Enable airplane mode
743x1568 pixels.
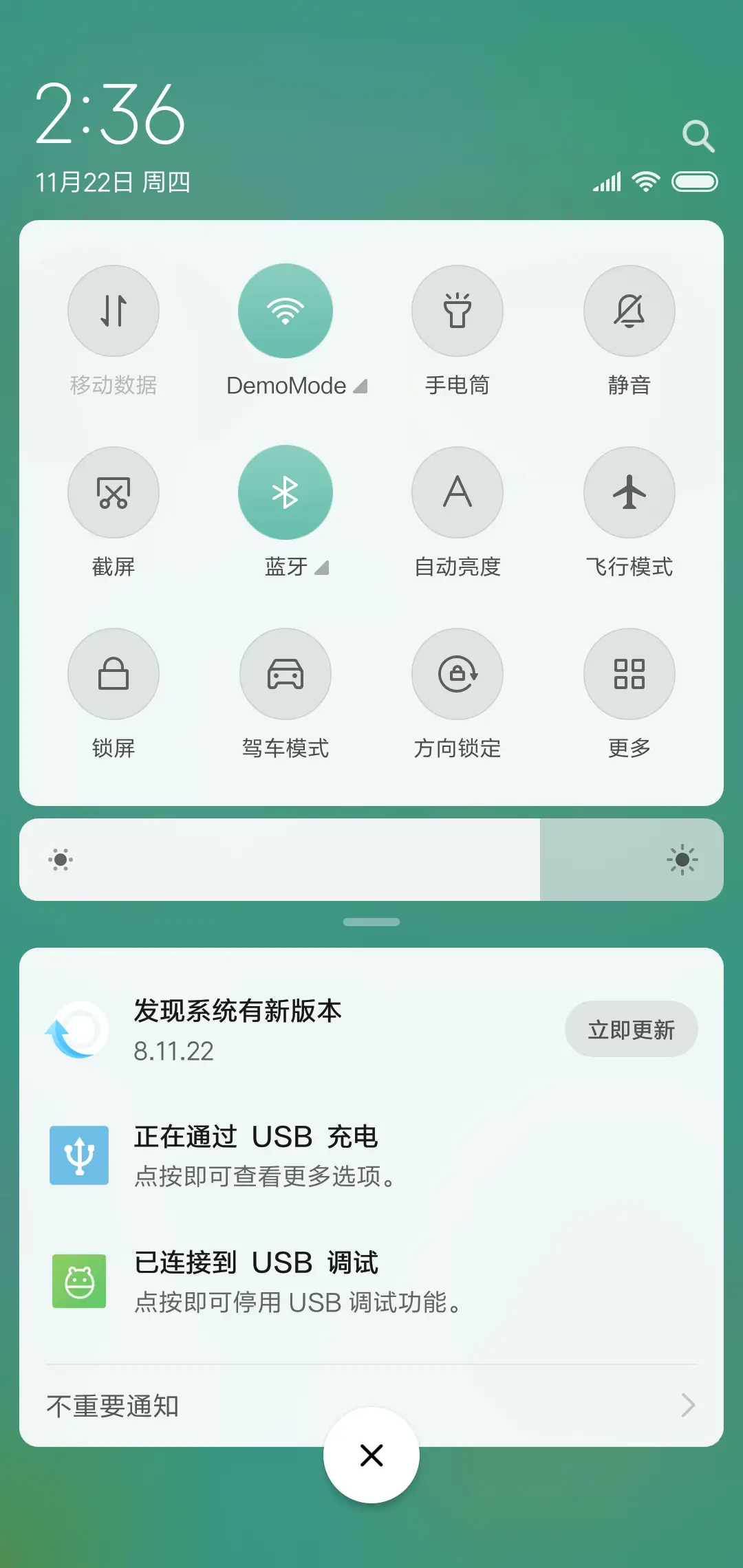(629, 492)
